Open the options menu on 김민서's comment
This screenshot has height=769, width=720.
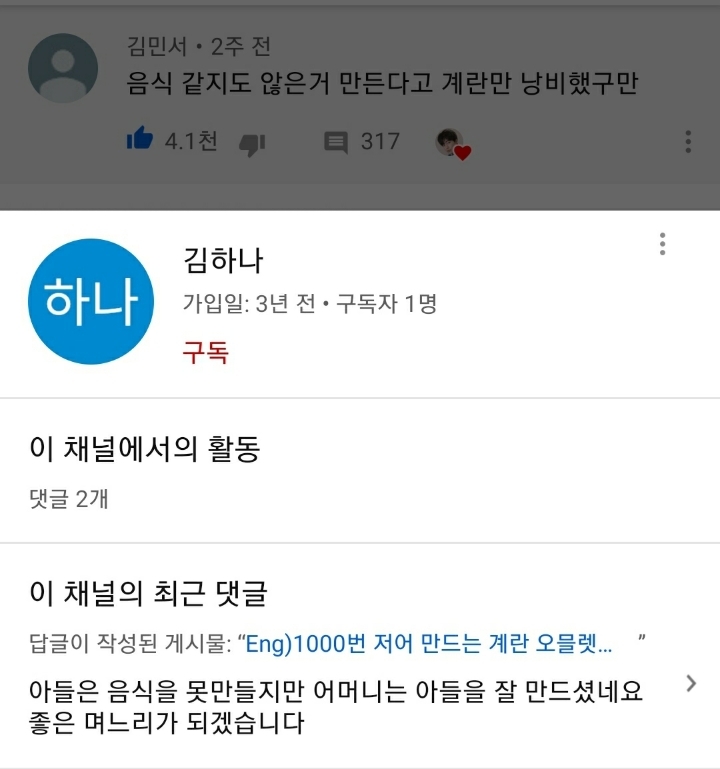click(x=688, y=141)
